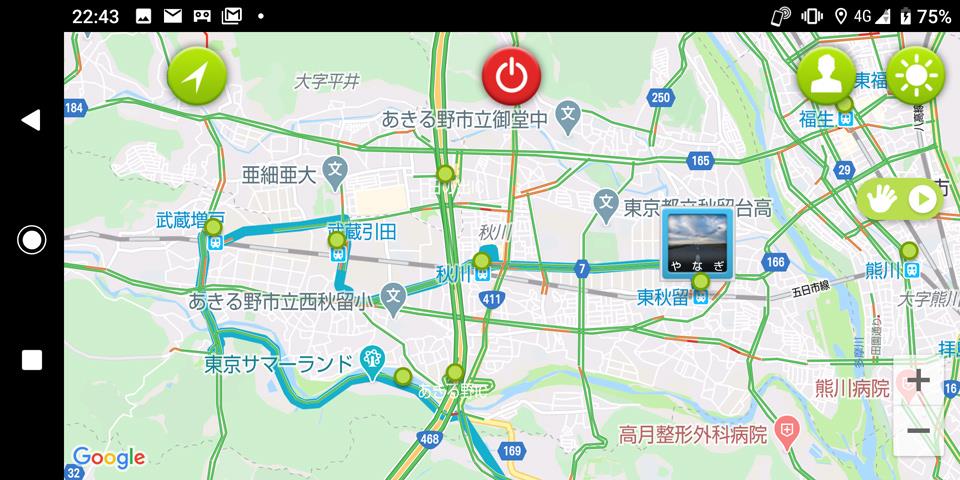Open the user profile button

point(826,76)
